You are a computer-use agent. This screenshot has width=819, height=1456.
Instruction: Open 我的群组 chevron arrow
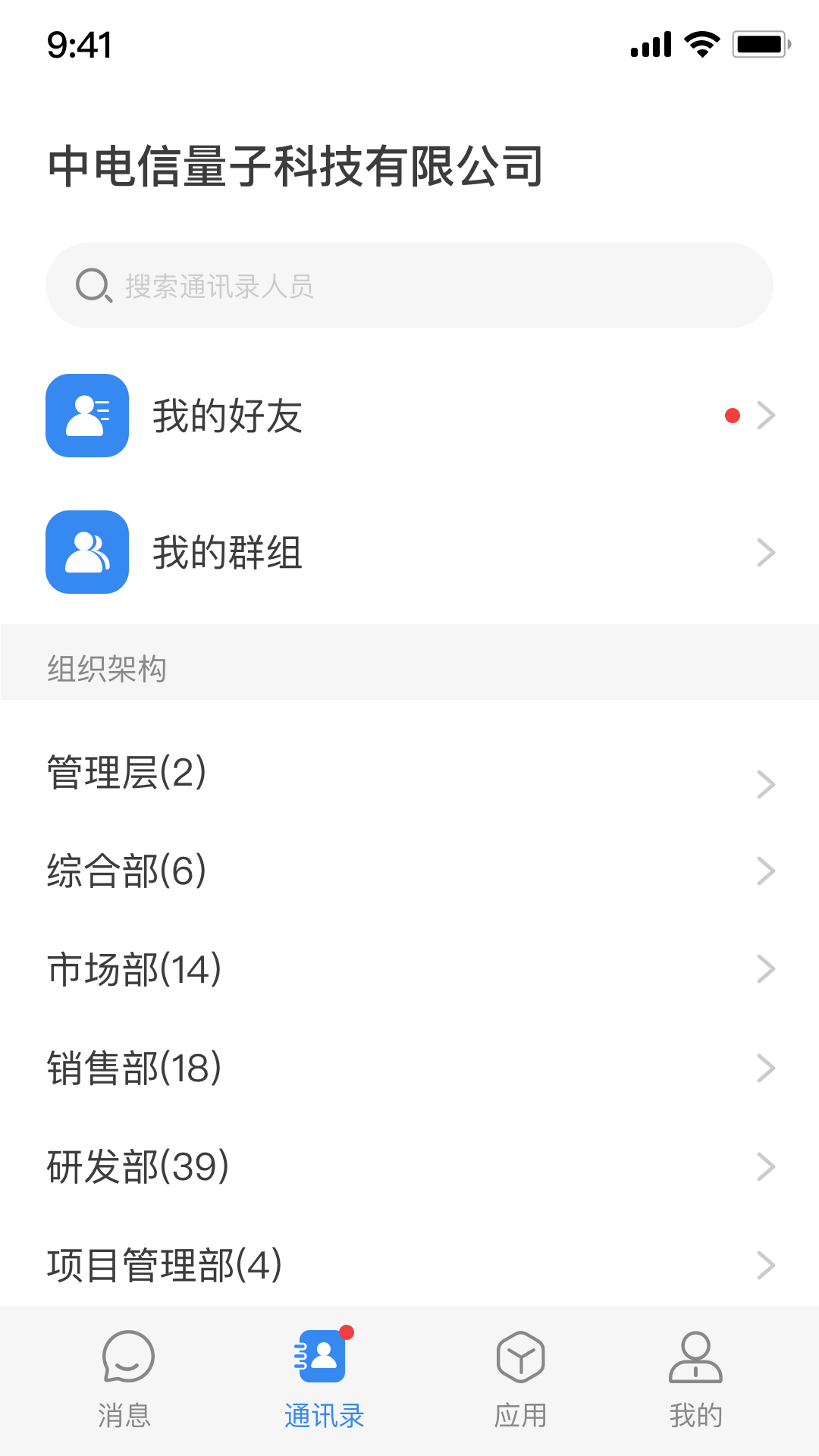tap(765, 552)
